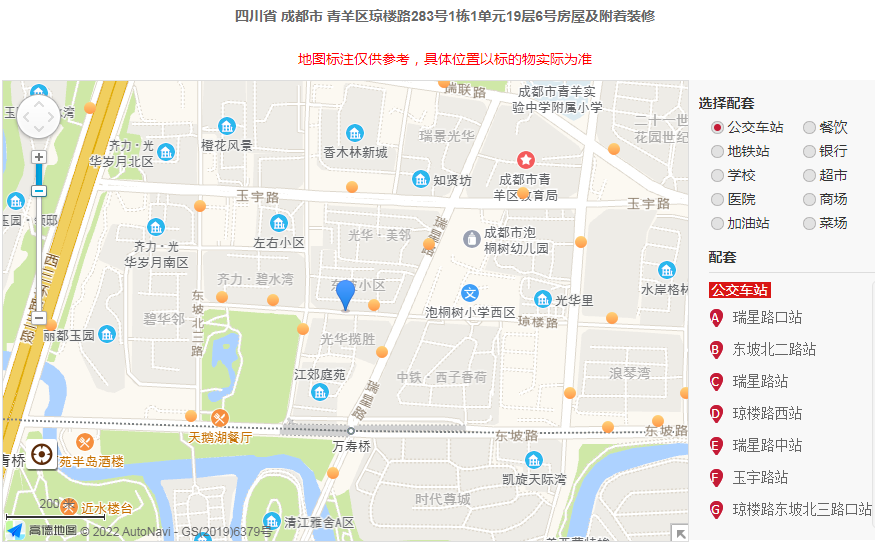This screenshot has width=875, height=542.
Task: Select the 超市 radio option
Action: [x=810, y=176]
